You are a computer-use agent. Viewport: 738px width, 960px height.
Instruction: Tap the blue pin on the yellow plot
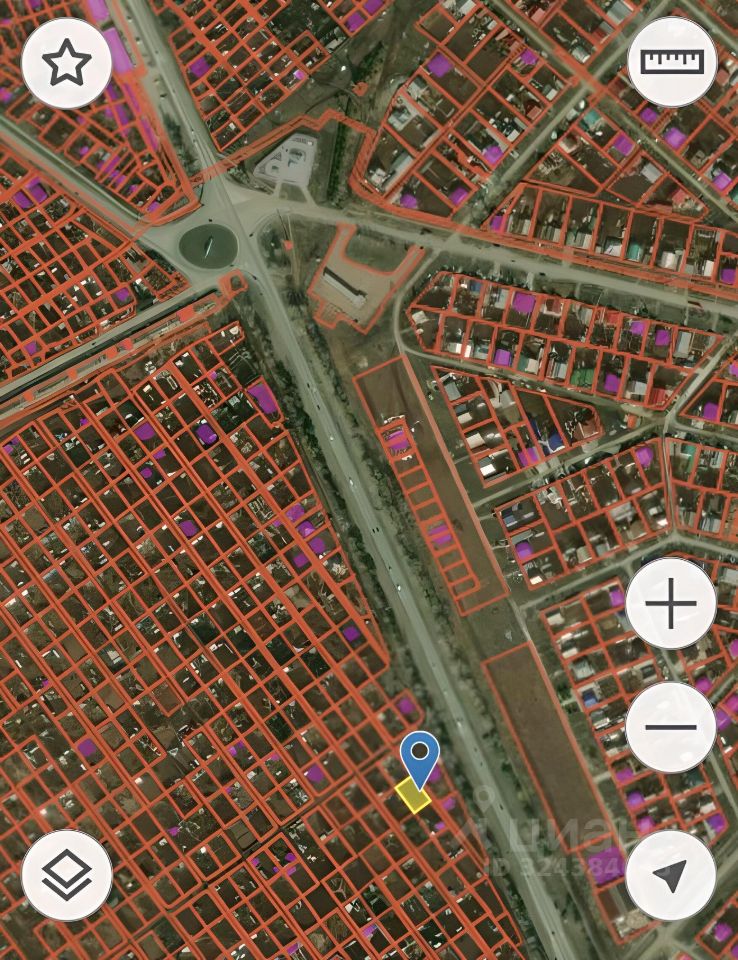pos(419,756)
